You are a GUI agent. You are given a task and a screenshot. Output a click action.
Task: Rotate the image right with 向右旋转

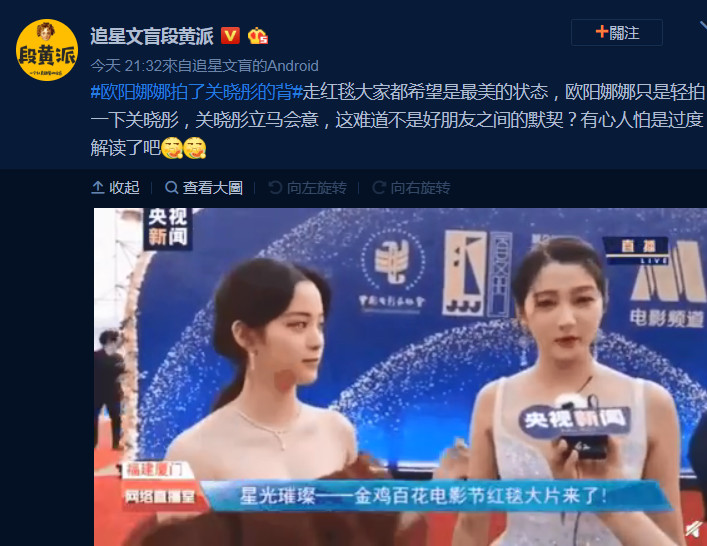410,188
